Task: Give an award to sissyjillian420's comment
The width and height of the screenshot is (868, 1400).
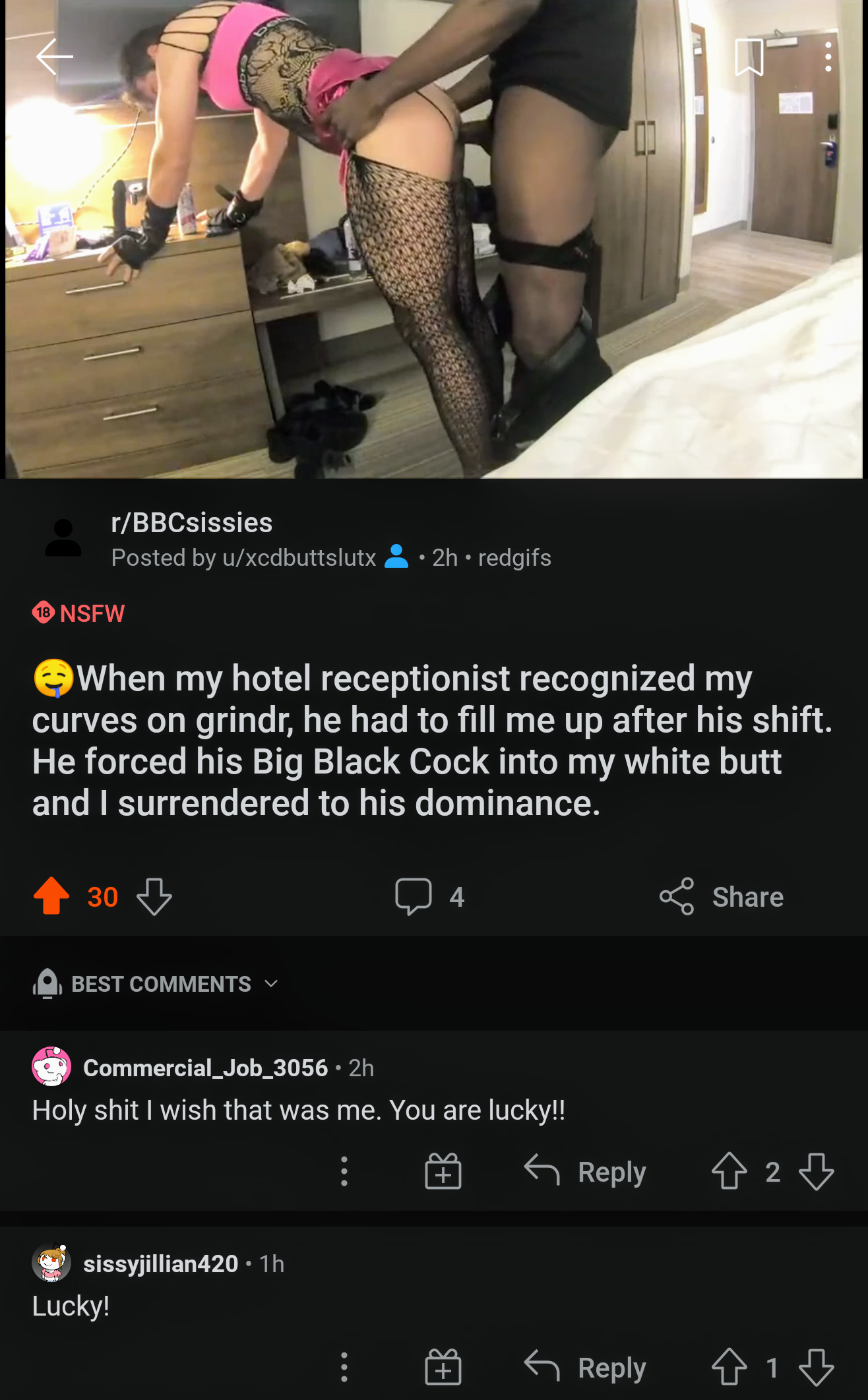Action: (x=443, y=1368)
